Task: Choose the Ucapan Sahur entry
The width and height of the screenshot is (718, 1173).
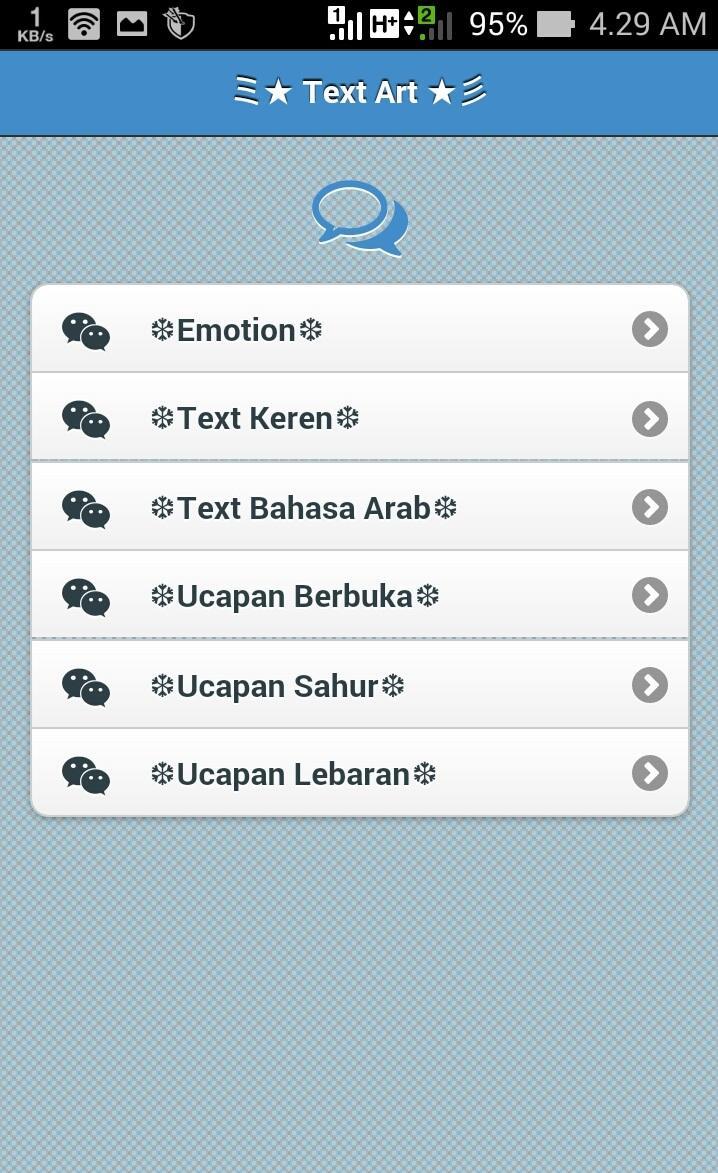Action: pos(360,685)
